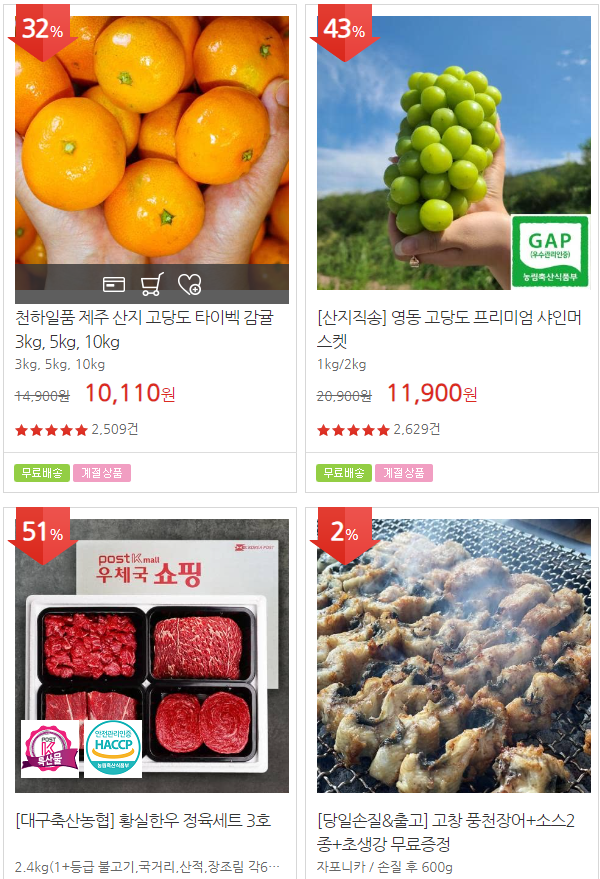Add the Jeju tangerines to the cart
The image size is (600, 879).
[x=152, y=285]
